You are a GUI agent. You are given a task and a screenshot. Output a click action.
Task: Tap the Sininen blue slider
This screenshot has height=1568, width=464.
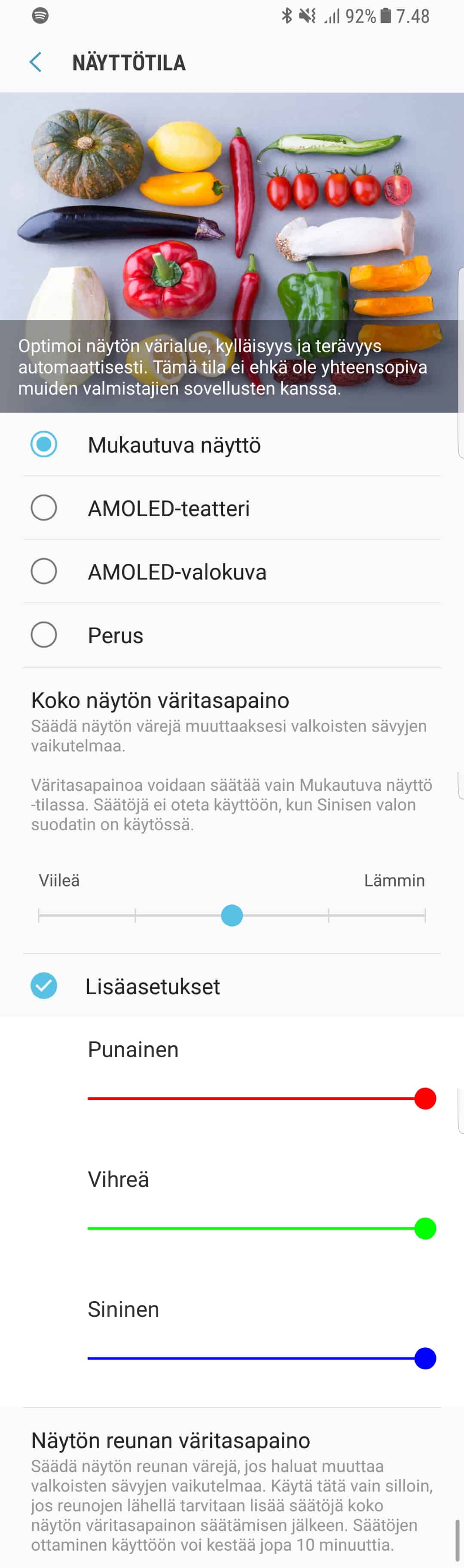255,1357
